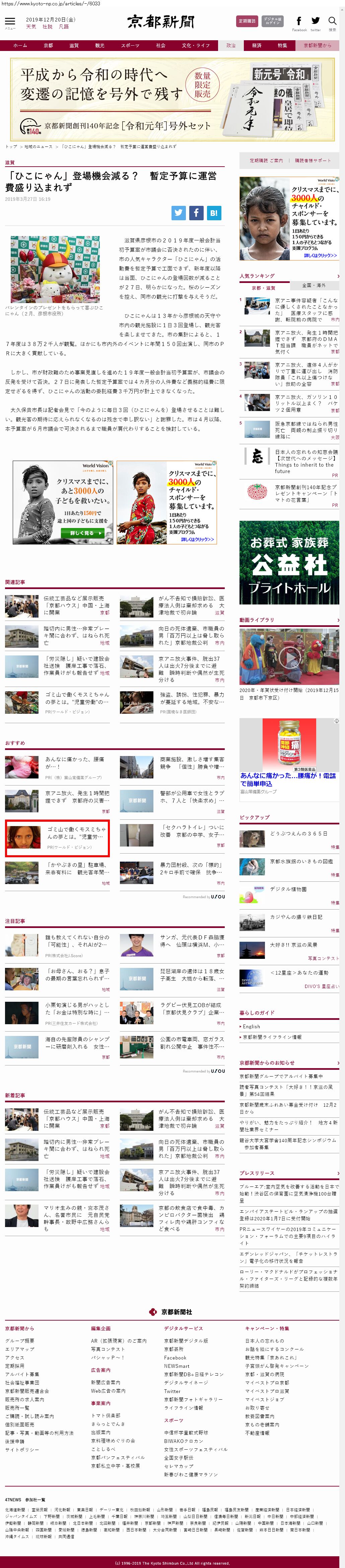The width and height of the screenshot is (345, 1568).
Task: Tap the デジタル版ログイン button
Action: coord(273,21)
